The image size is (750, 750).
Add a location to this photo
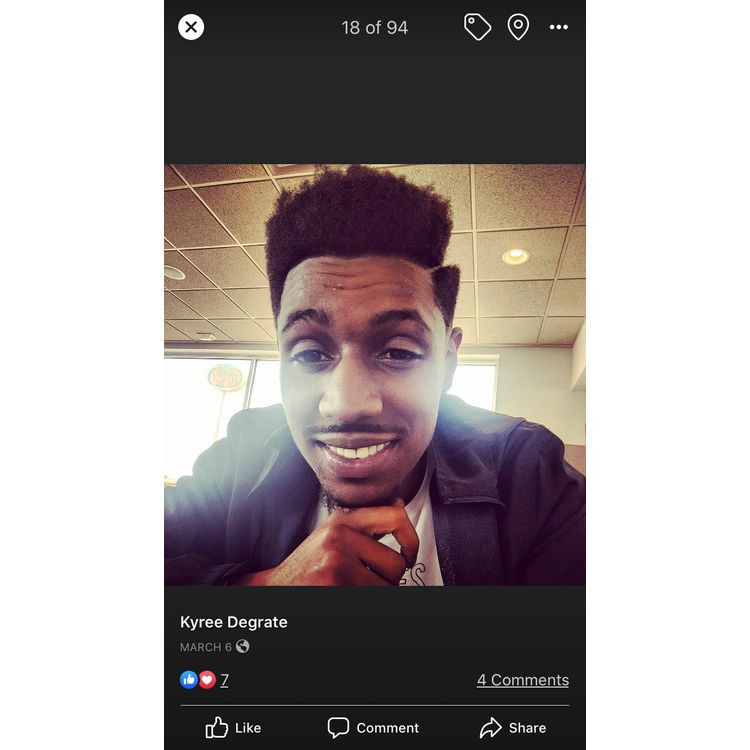pos(518,27)
